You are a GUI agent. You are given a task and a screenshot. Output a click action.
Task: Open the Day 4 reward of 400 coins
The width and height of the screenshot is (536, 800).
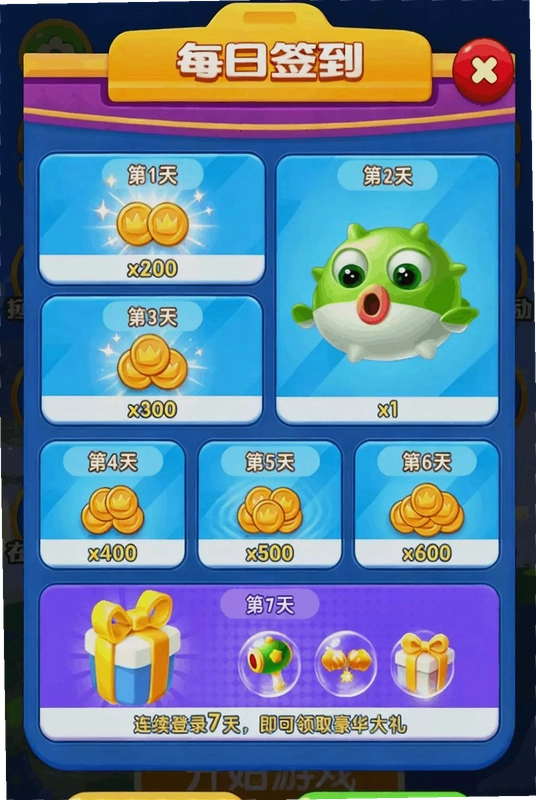112,505
